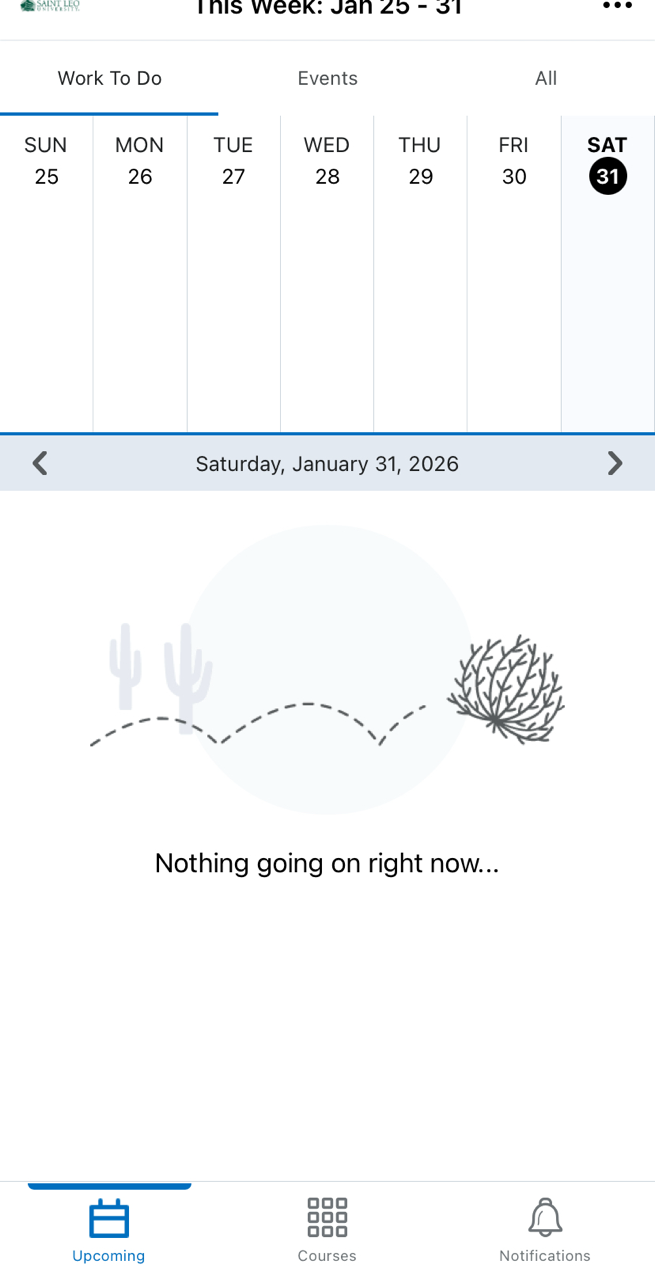Viewport: 655px width, 1280px height.
Task: Open the Notifications tab
Action: 545,1230
